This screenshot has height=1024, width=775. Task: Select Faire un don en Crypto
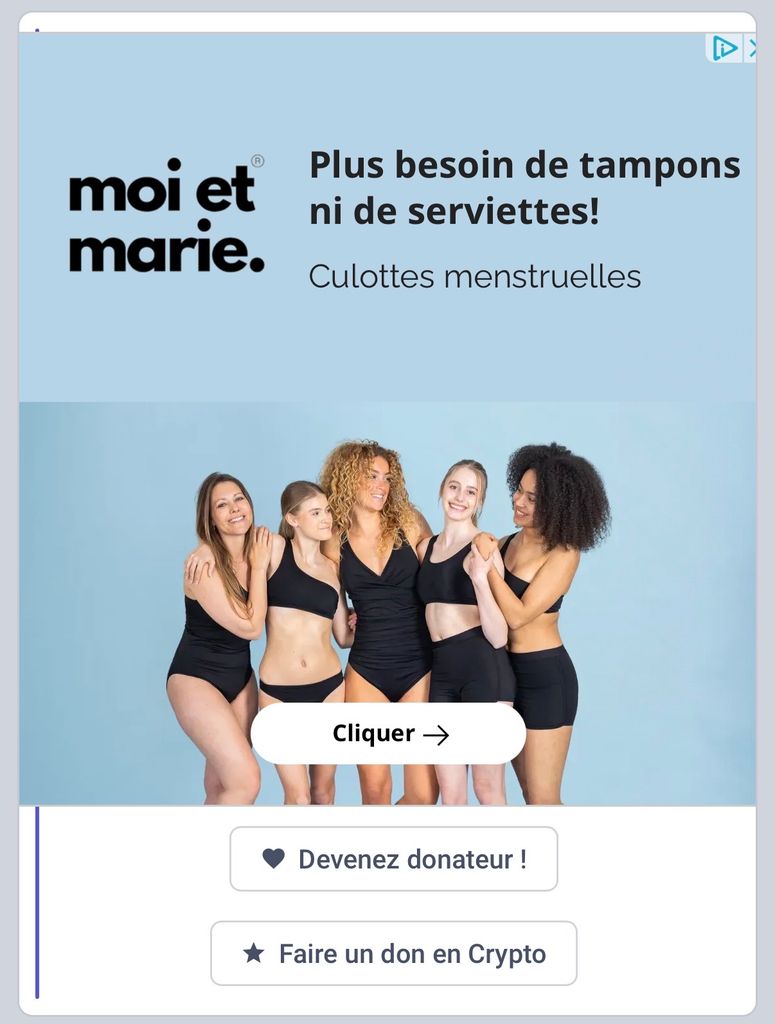(x=393, y=953)
